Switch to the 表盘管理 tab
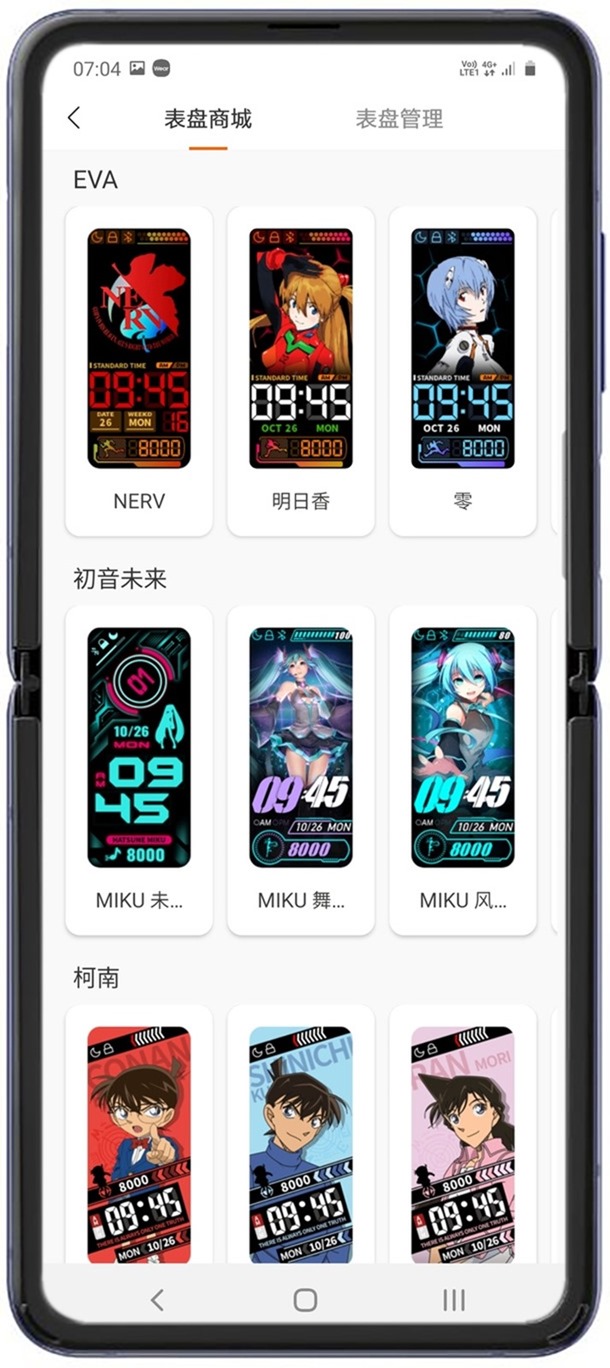610x1368 pixels. [399, 119]
